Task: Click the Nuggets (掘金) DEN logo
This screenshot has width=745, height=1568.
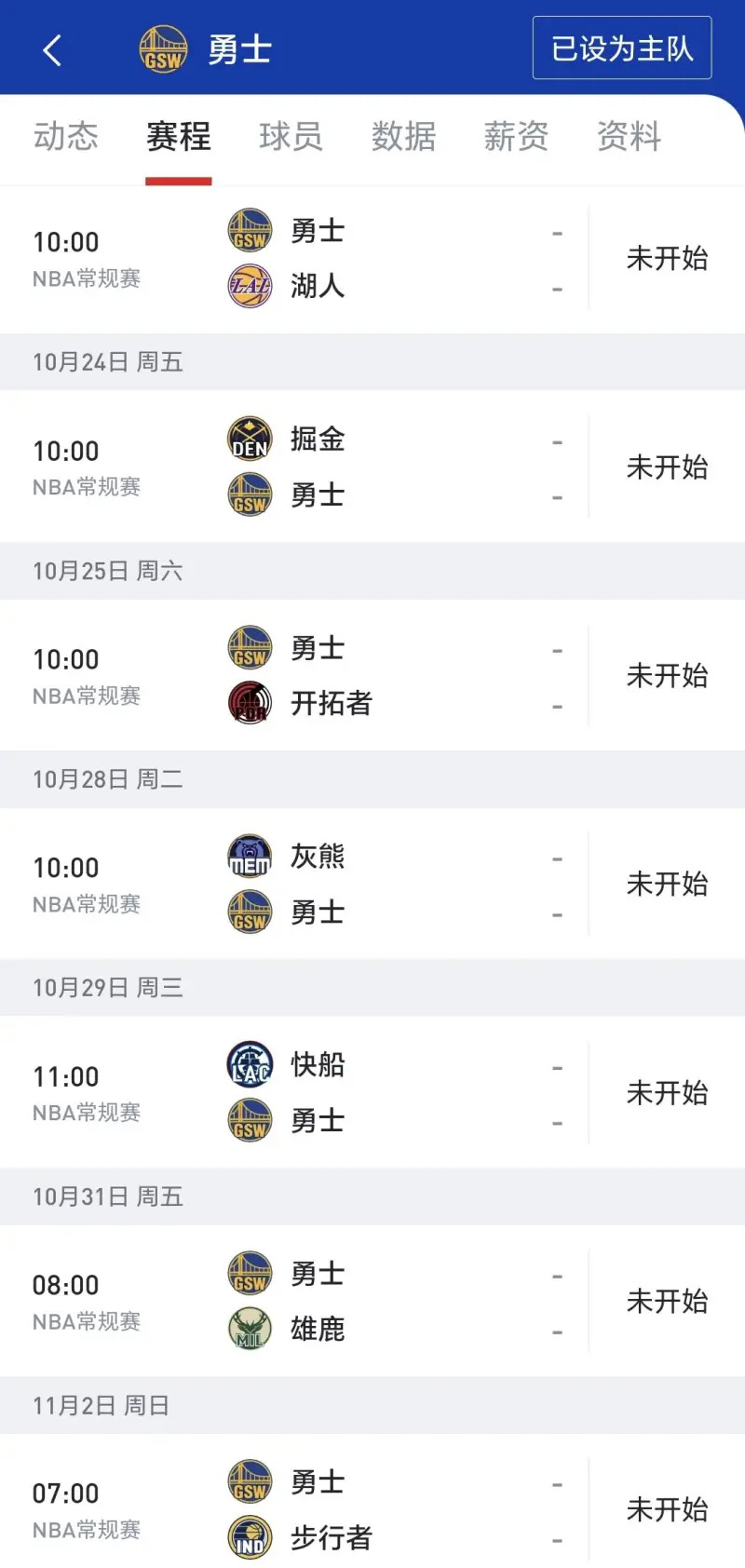Action: (x=249, y=439)
